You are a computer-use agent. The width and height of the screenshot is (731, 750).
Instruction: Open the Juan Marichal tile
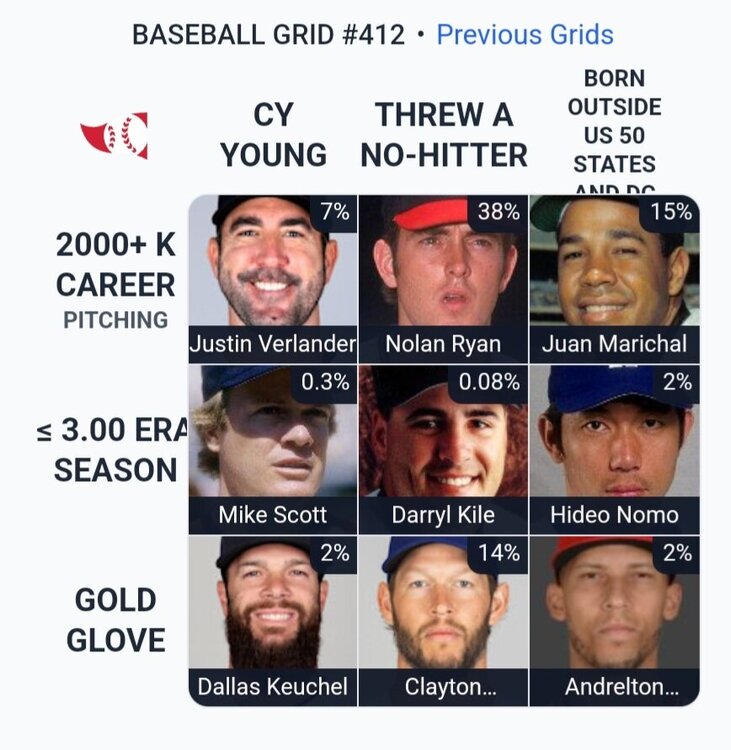pyautogui.click(x=614, y=278)
